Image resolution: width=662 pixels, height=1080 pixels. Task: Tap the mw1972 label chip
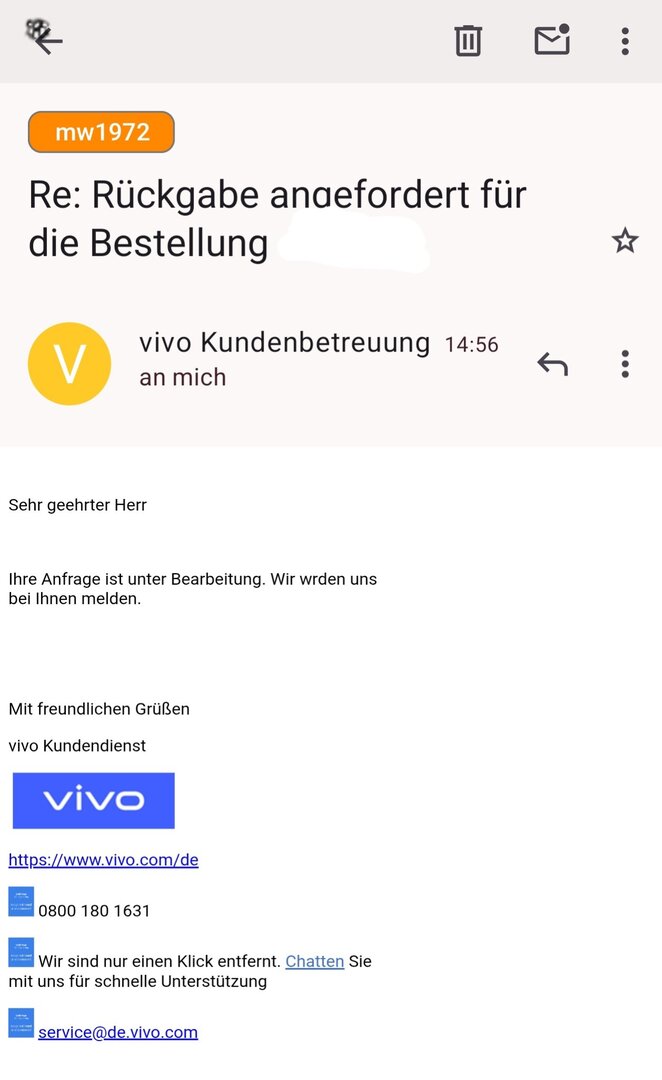[101, 132]
